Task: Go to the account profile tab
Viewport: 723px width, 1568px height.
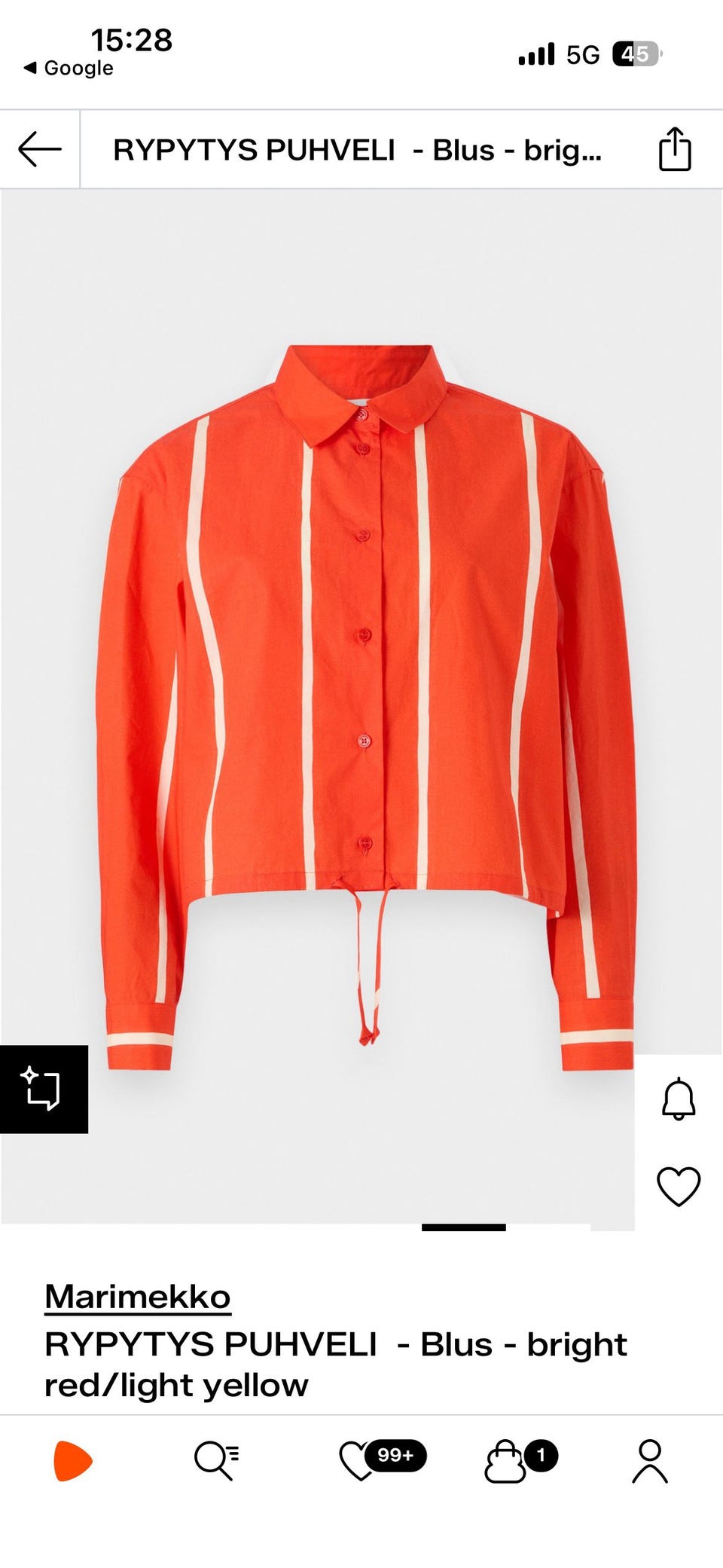Action: coord(649,1461)
